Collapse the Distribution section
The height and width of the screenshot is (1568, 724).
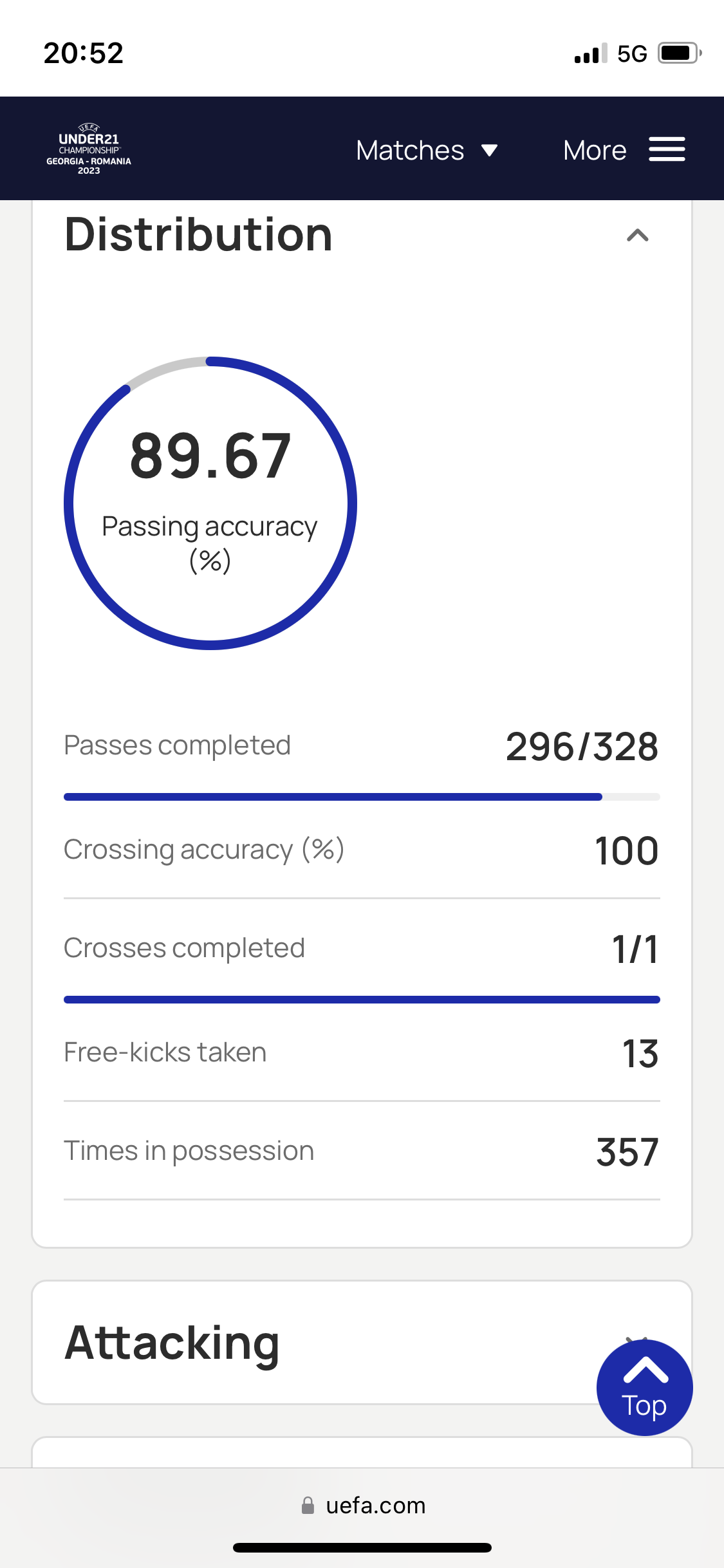click(x=637, y=235)
